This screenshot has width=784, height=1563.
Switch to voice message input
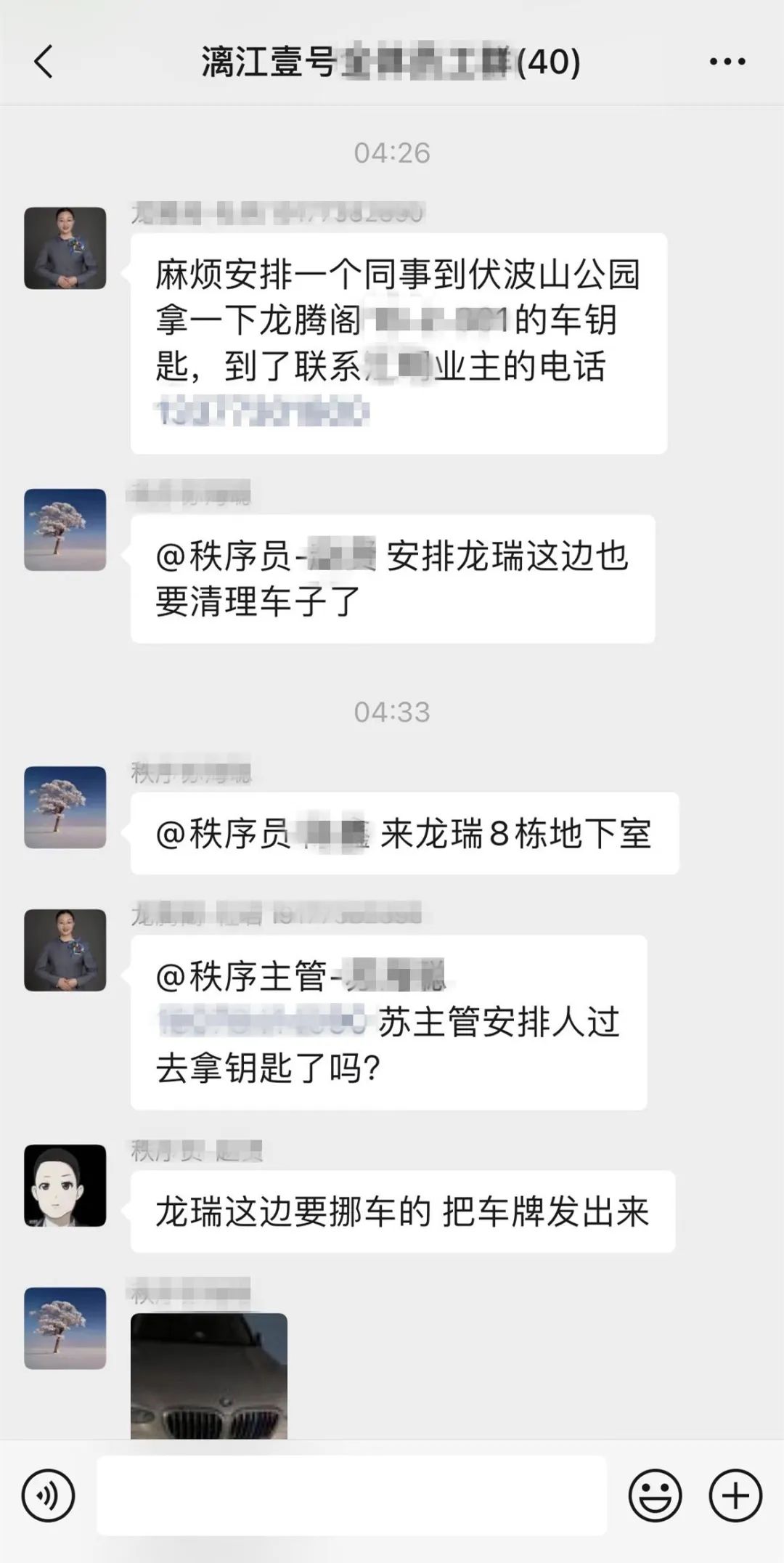[x=48, y=1496]
